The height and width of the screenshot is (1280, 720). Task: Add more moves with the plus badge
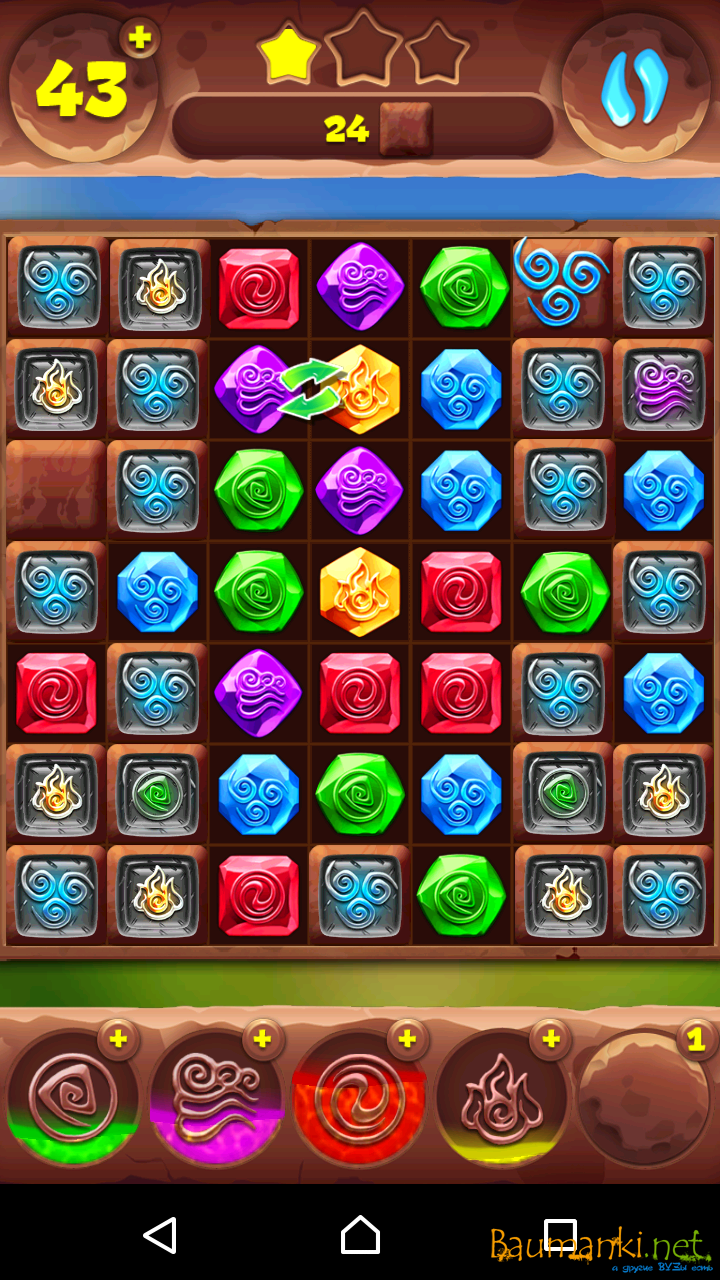(140, 39)
